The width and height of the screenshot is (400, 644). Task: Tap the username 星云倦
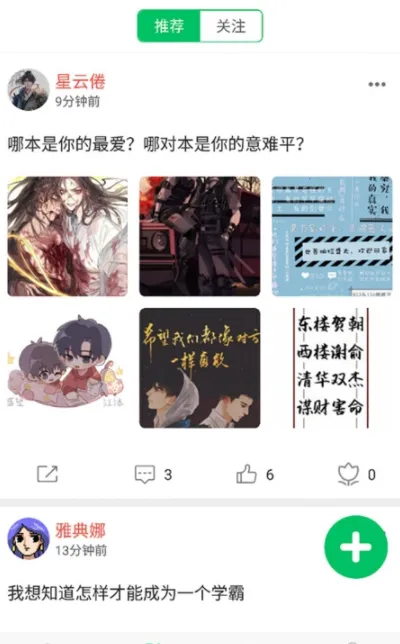tap(80, 81)
